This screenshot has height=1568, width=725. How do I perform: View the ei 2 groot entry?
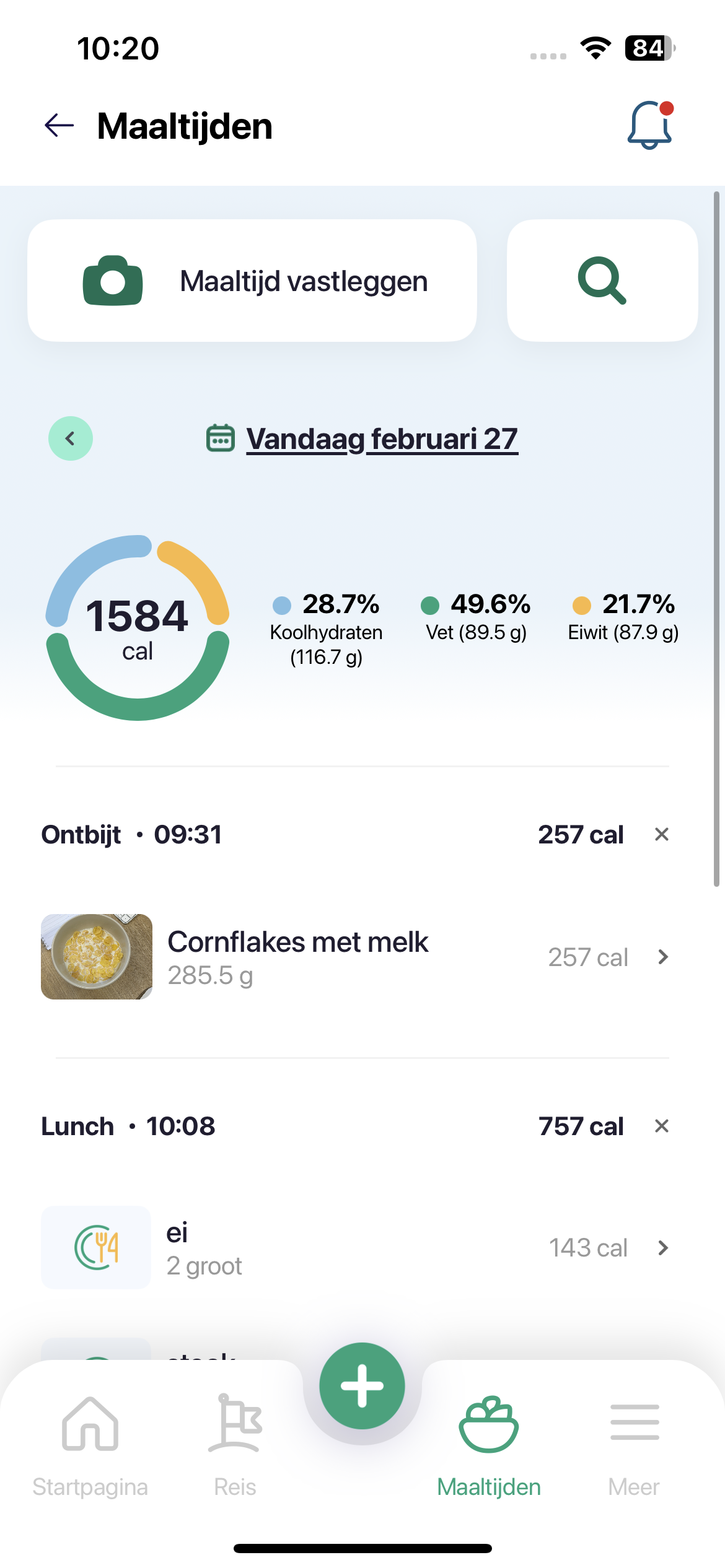[356, 1248]
